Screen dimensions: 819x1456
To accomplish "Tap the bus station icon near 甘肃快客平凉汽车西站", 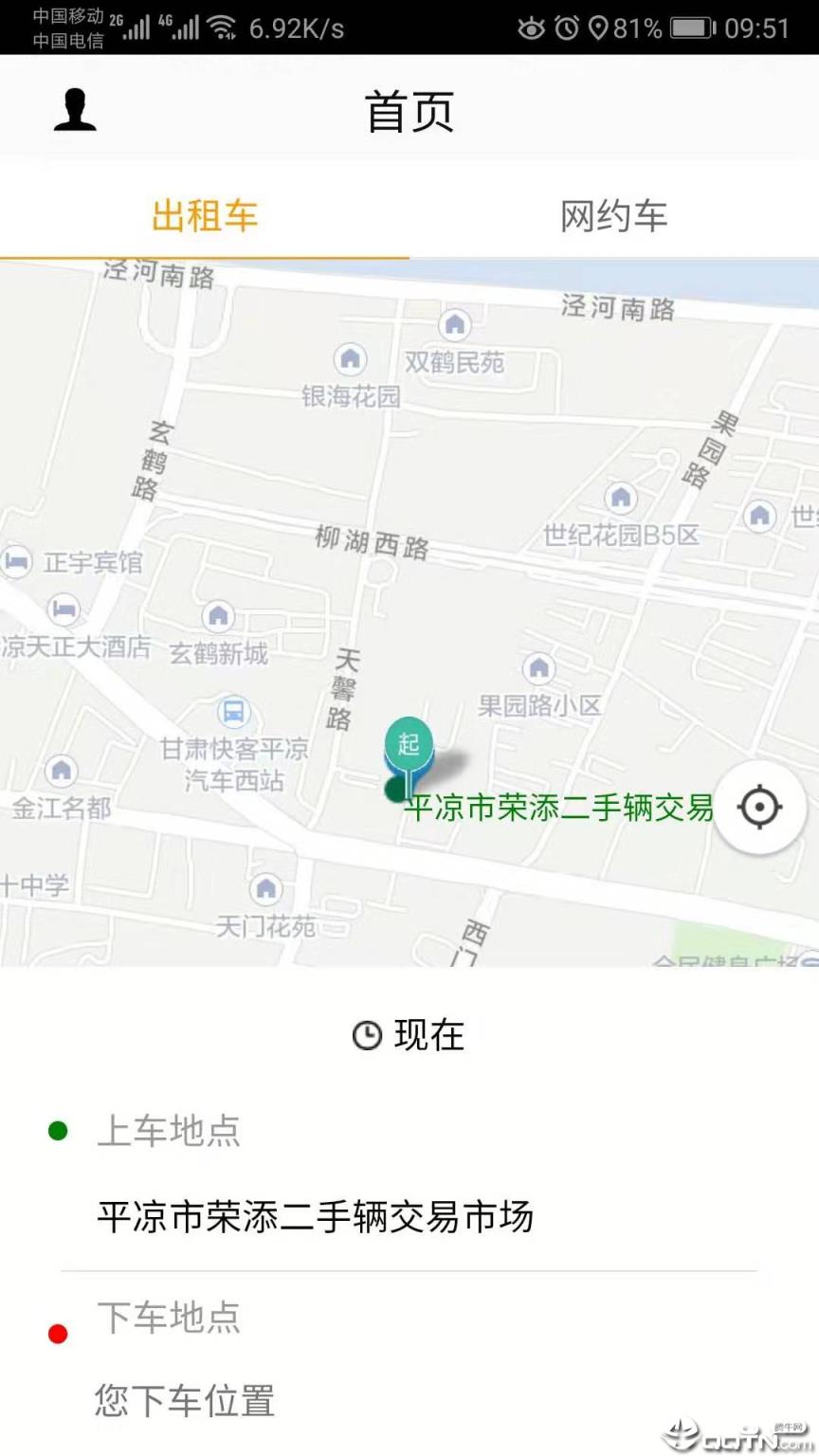I will pyautogui.click(x=232, y=711).
